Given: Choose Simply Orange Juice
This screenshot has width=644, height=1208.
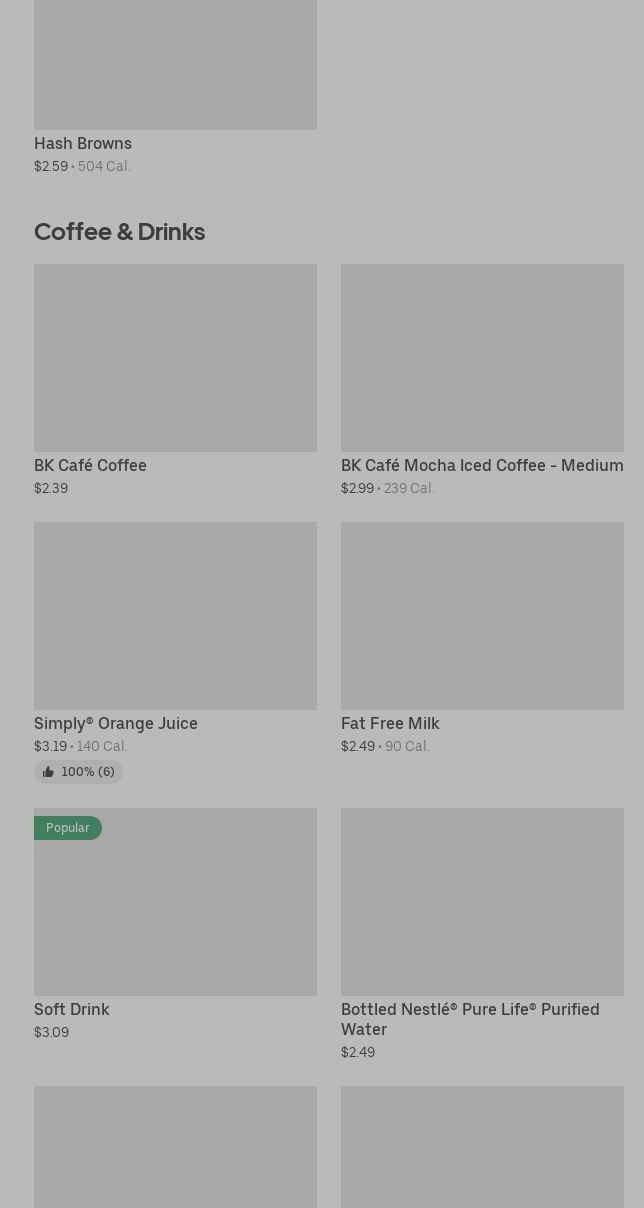Looking at the screenshot, I should (x=175, y=652).
